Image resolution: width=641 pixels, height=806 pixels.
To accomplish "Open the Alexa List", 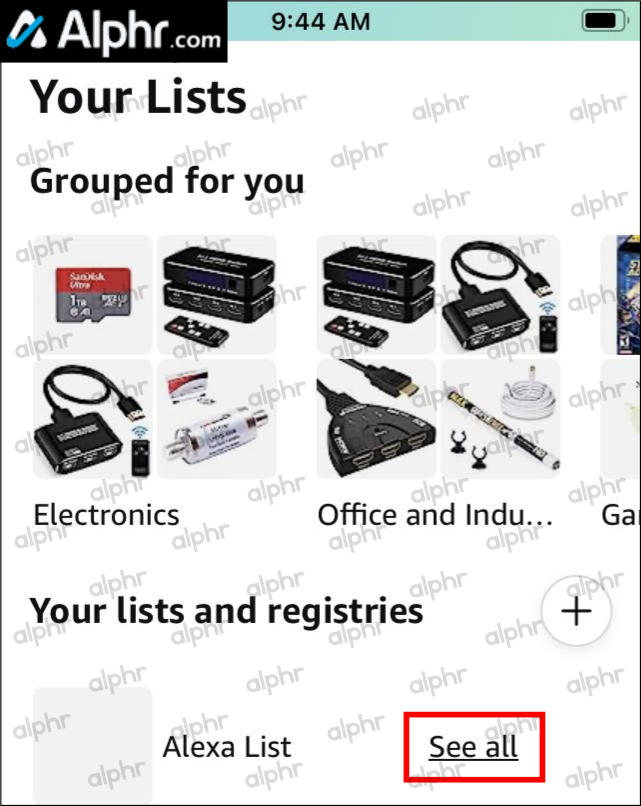I will click(227, 746).
